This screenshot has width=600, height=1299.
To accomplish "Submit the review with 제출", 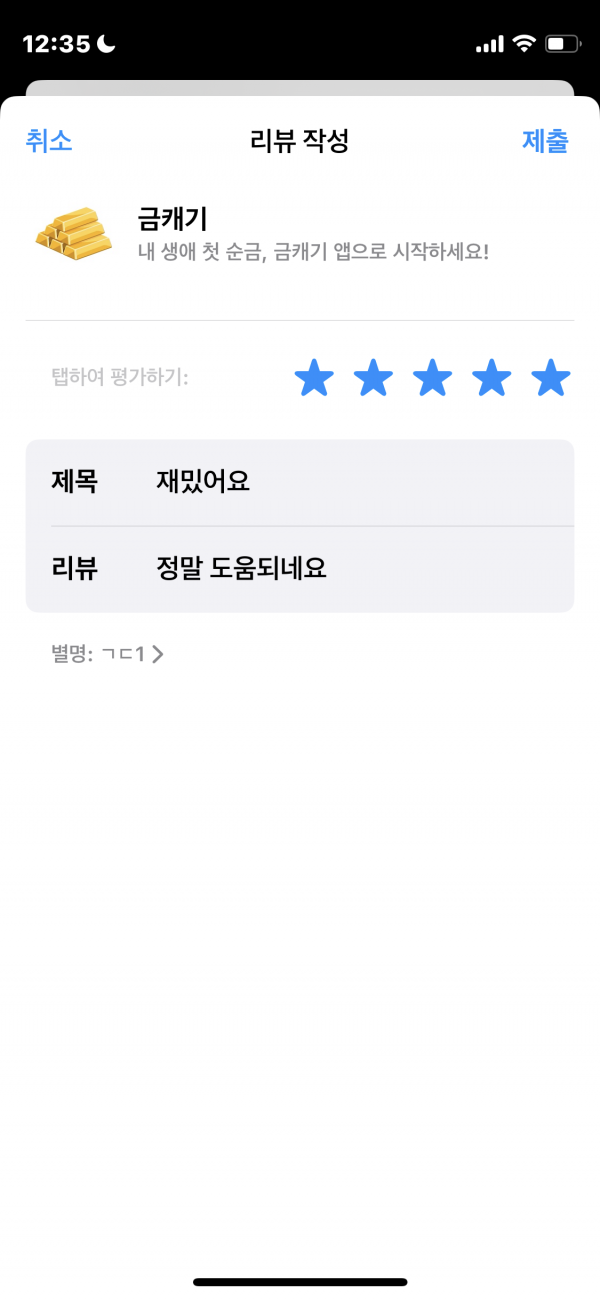I will (545, 141).
